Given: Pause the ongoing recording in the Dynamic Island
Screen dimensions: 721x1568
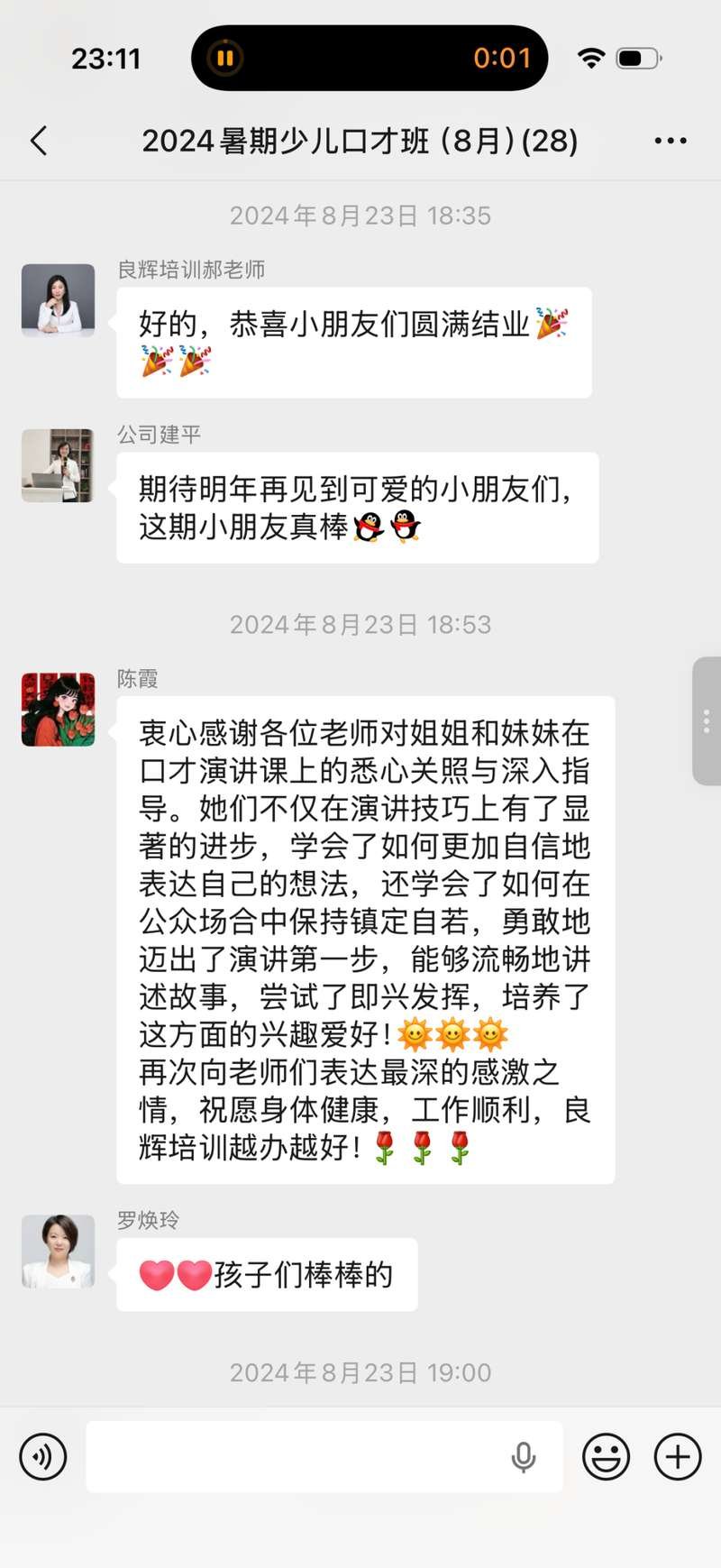Looking at the screenshot, I should pyautogui.click(x=224, y=58).
